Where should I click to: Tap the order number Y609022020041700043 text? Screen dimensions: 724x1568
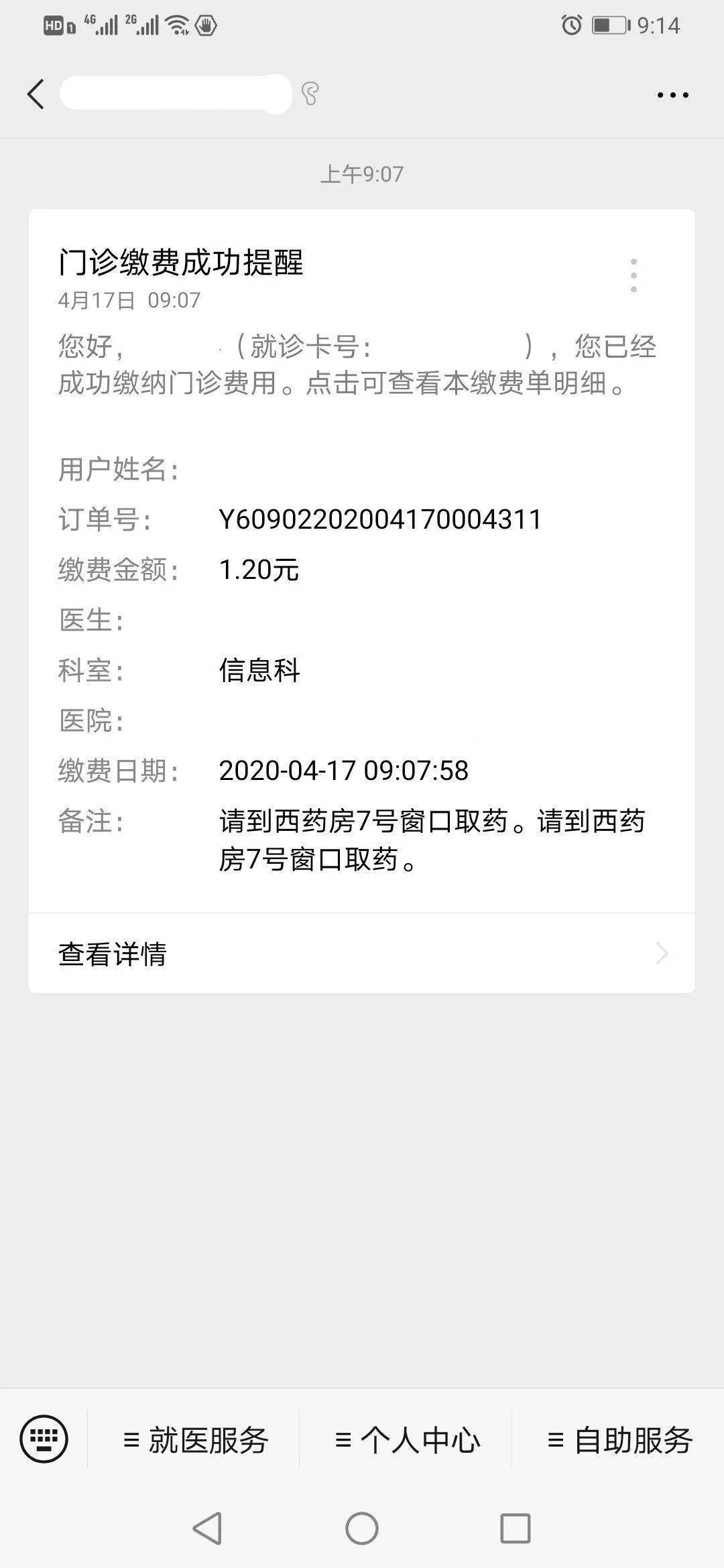[x=382, y=519]
